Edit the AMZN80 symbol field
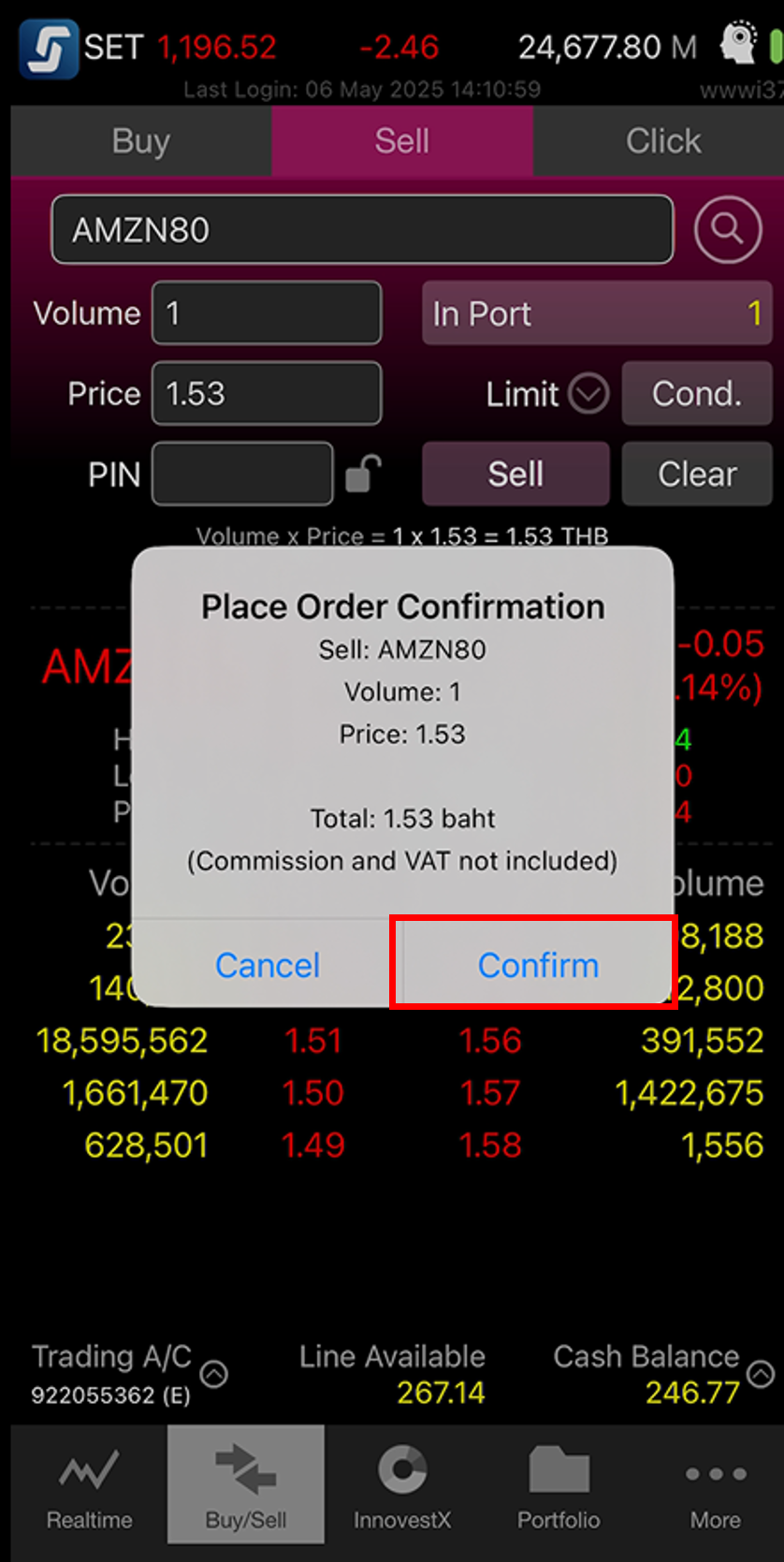The height and width of the screenshot is (1562, 784). pos(362,229)
